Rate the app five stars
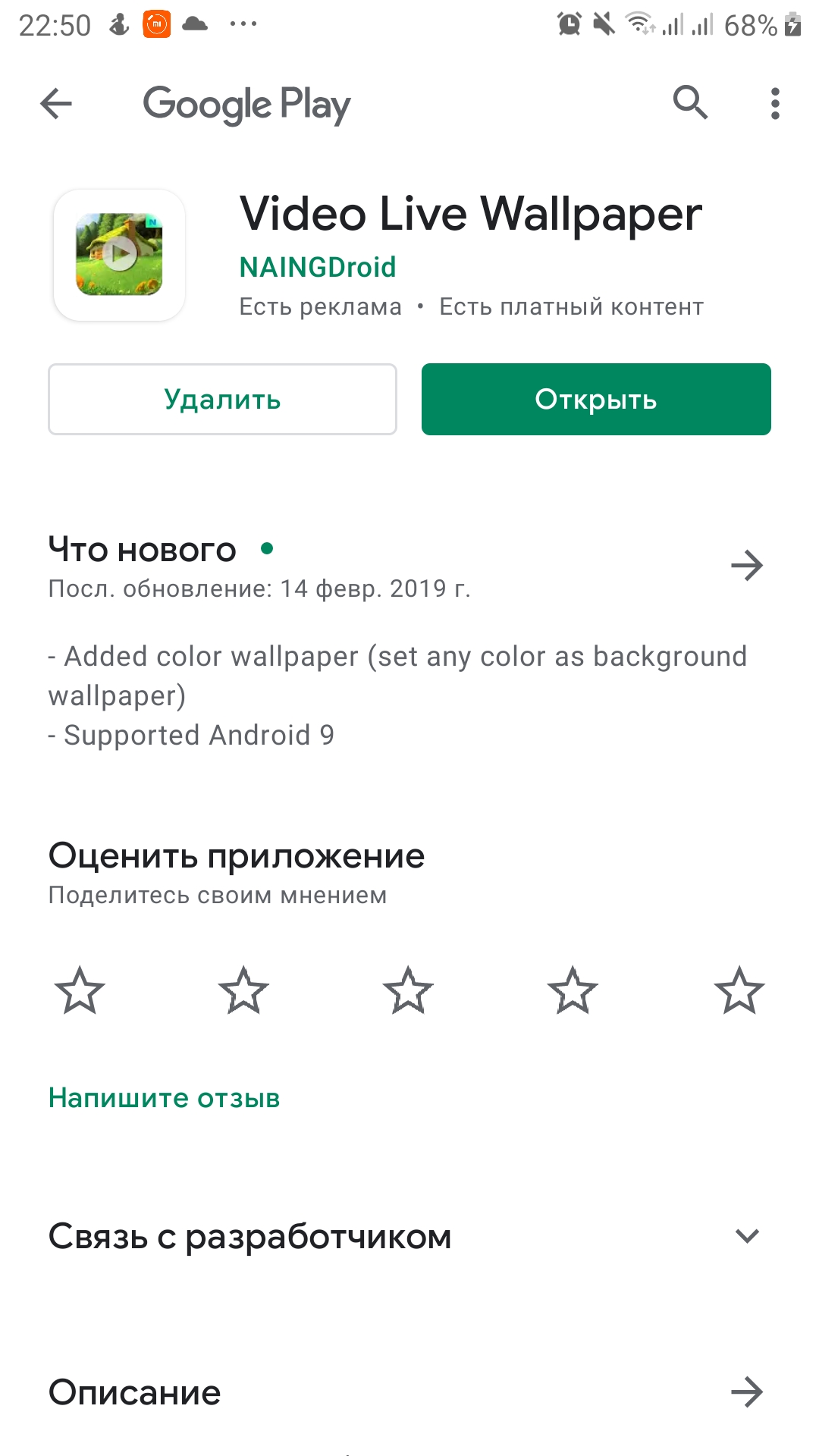The width and height of the screenshot is (819, 1456). click(x=739, y=990)
